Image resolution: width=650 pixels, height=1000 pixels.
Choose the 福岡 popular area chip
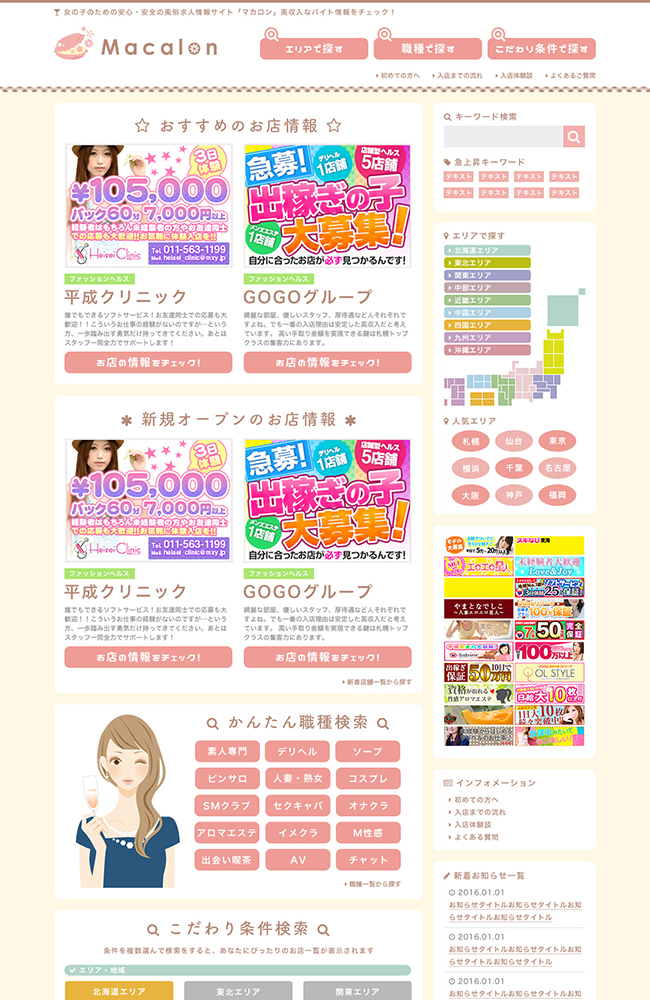(x=556, y=495)
